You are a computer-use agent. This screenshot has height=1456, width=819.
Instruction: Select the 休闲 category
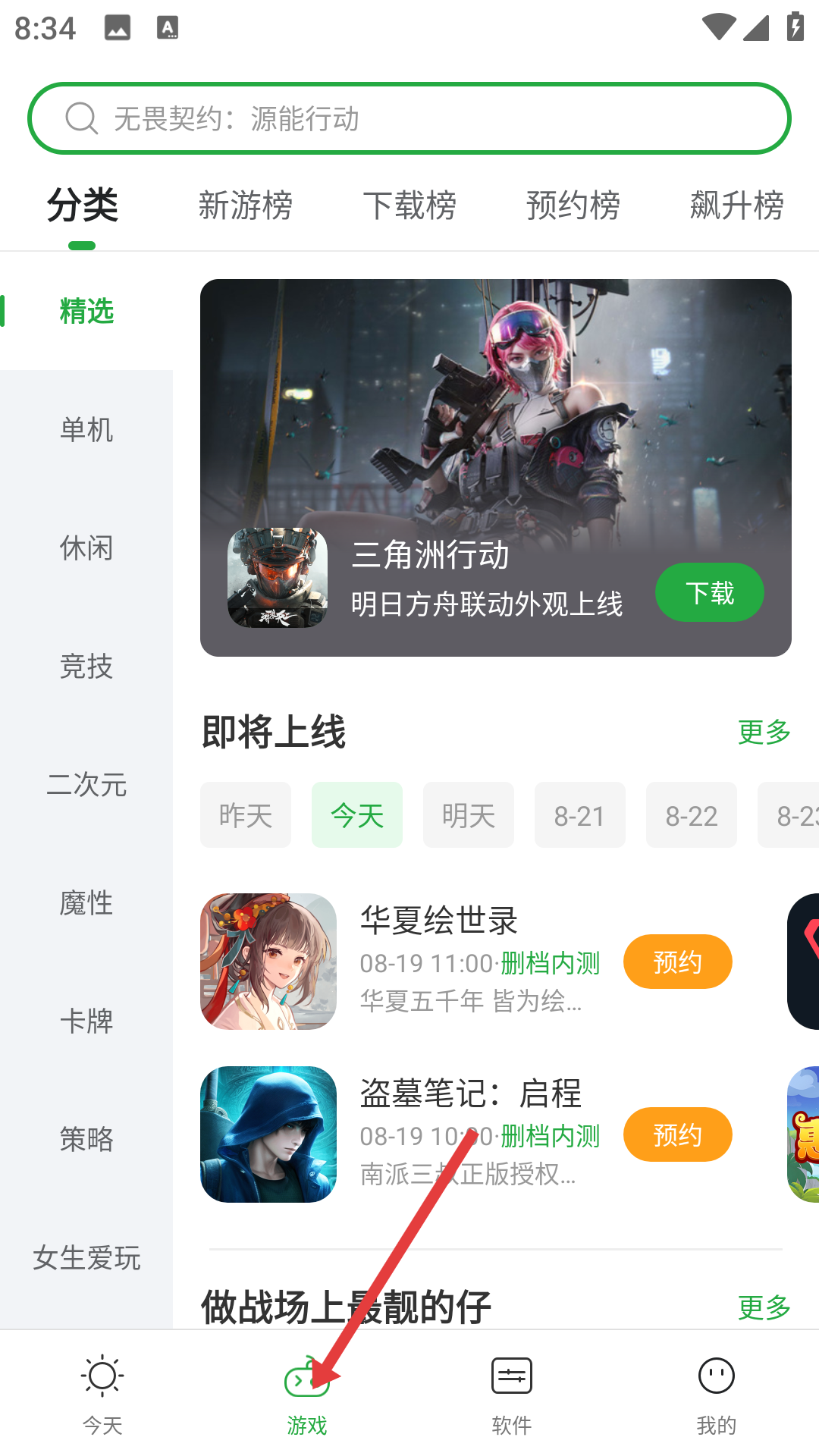[x=86, y=548]
